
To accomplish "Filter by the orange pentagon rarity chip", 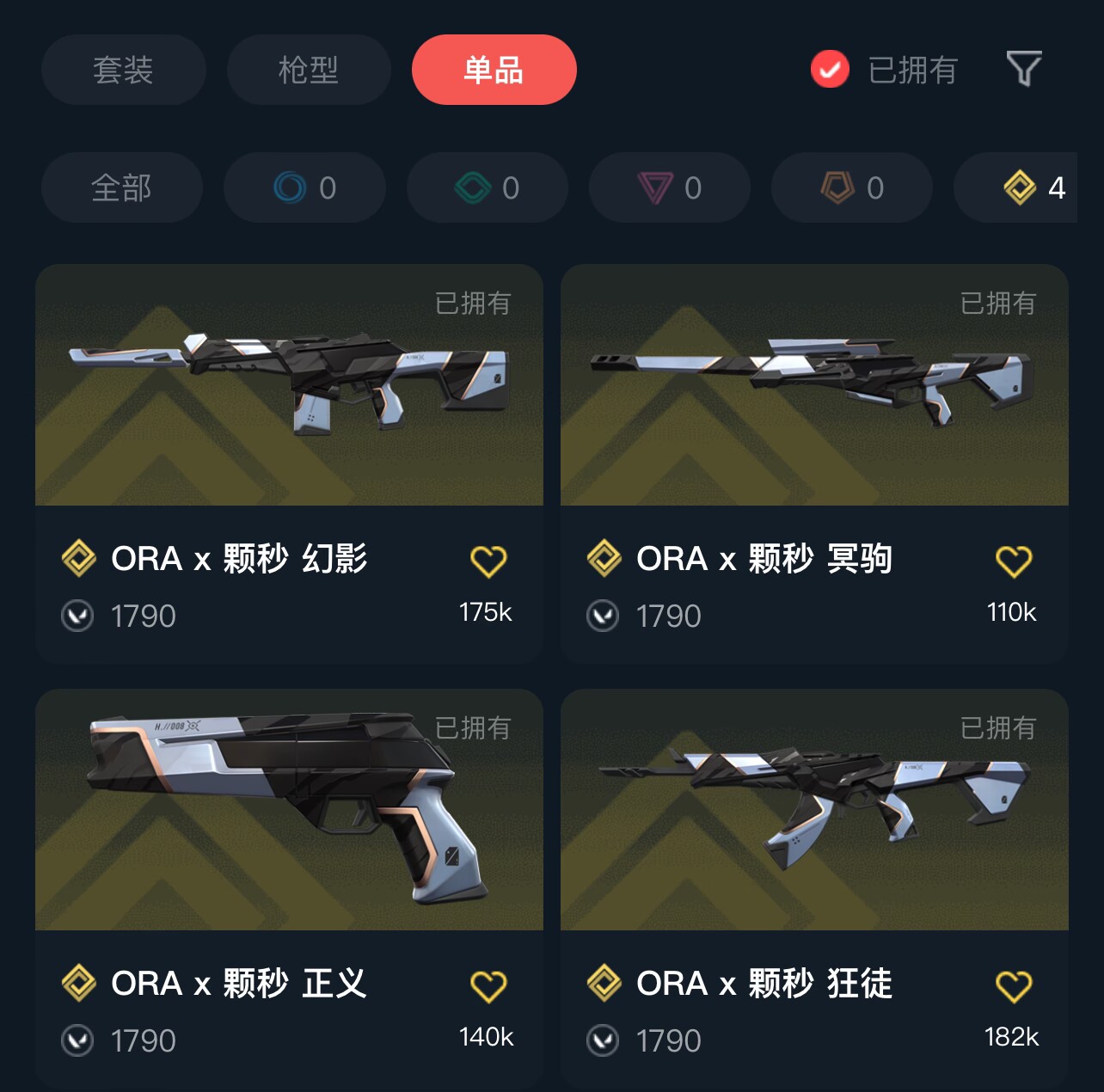I will (851, 187).
